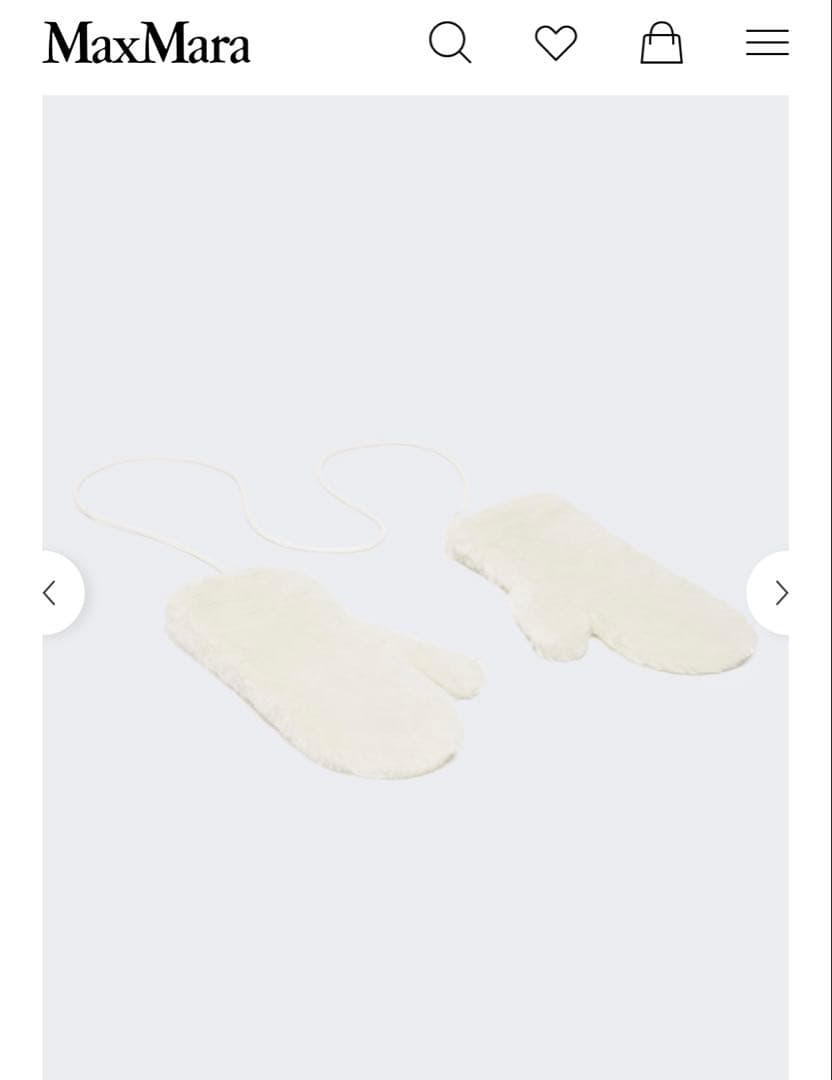Image resolution: width=832 pixels, height=1080 pixels.
Task: Select the magnifying glass to search products
Action: pos(450,42)
